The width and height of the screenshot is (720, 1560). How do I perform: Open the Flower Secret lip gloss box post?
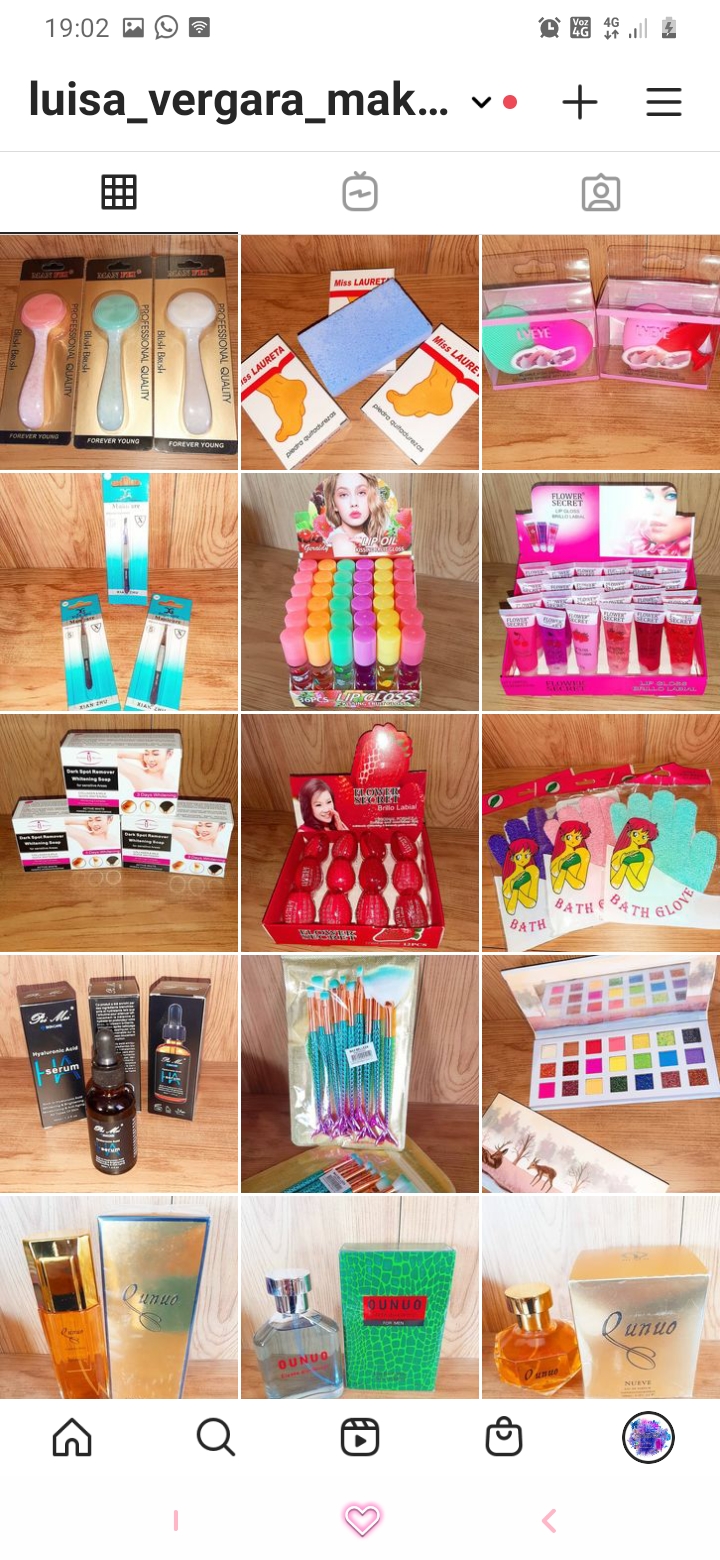601,592
